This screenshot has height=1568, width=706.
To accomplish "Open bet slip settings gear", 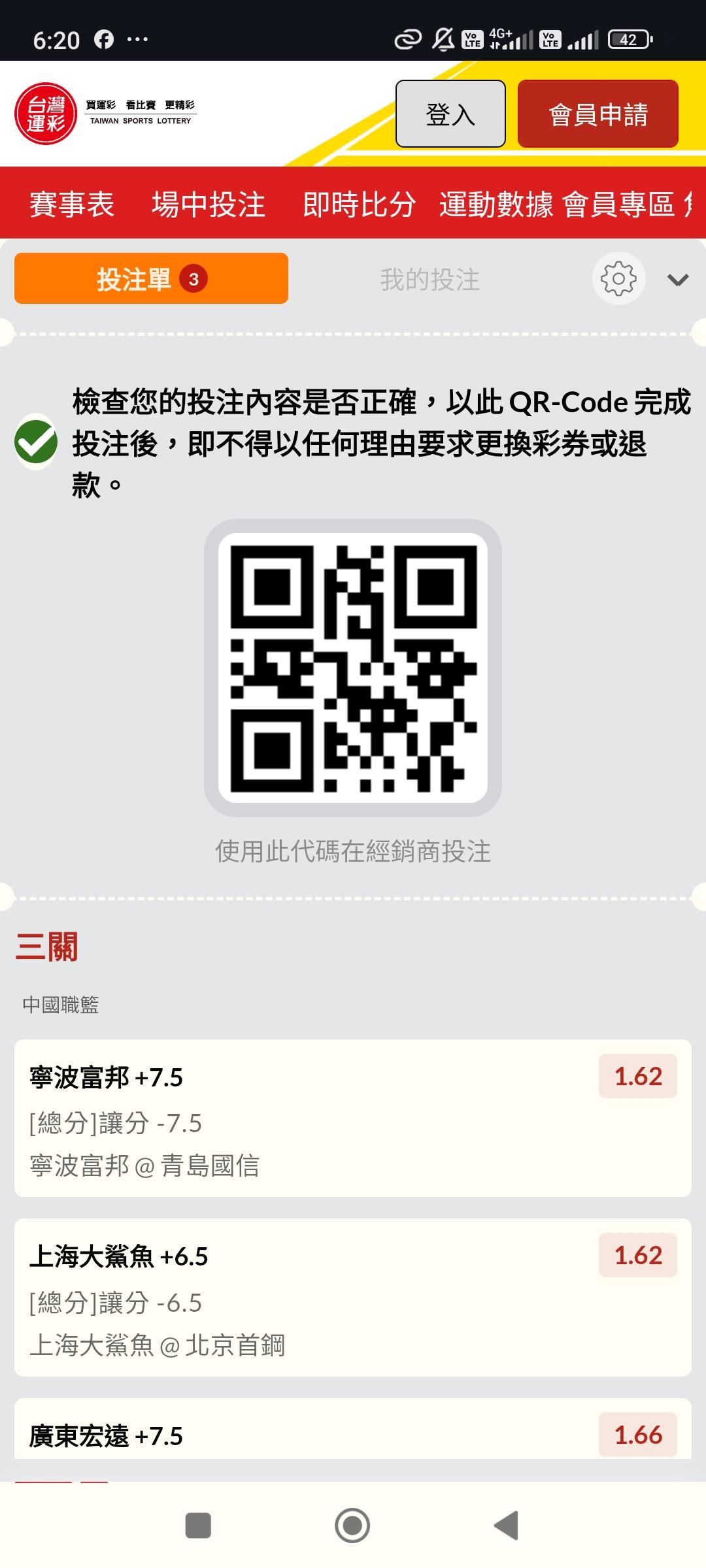I will pyautogui.click(x=618, y=278).
